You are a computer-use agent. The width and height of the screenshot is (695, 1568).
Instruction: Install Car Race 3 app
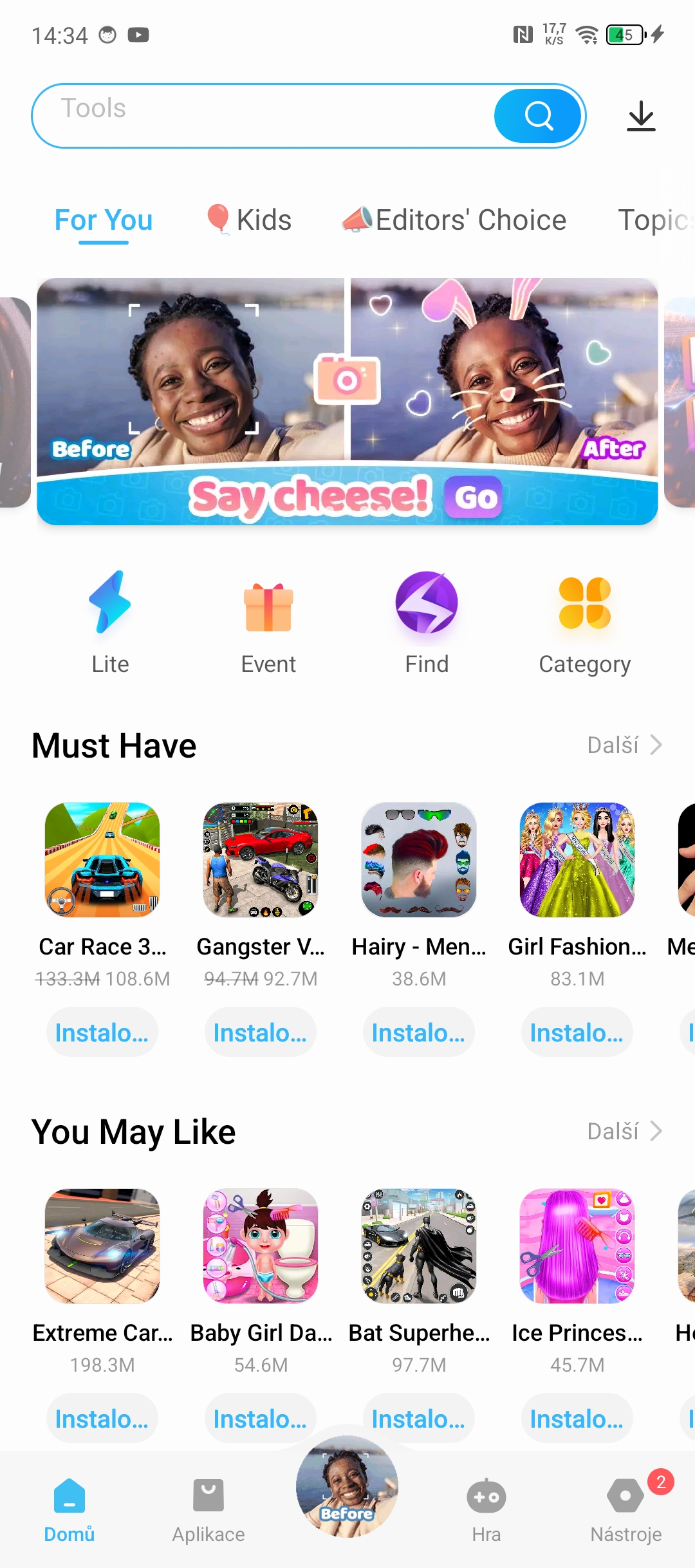tap(102, 1032)
